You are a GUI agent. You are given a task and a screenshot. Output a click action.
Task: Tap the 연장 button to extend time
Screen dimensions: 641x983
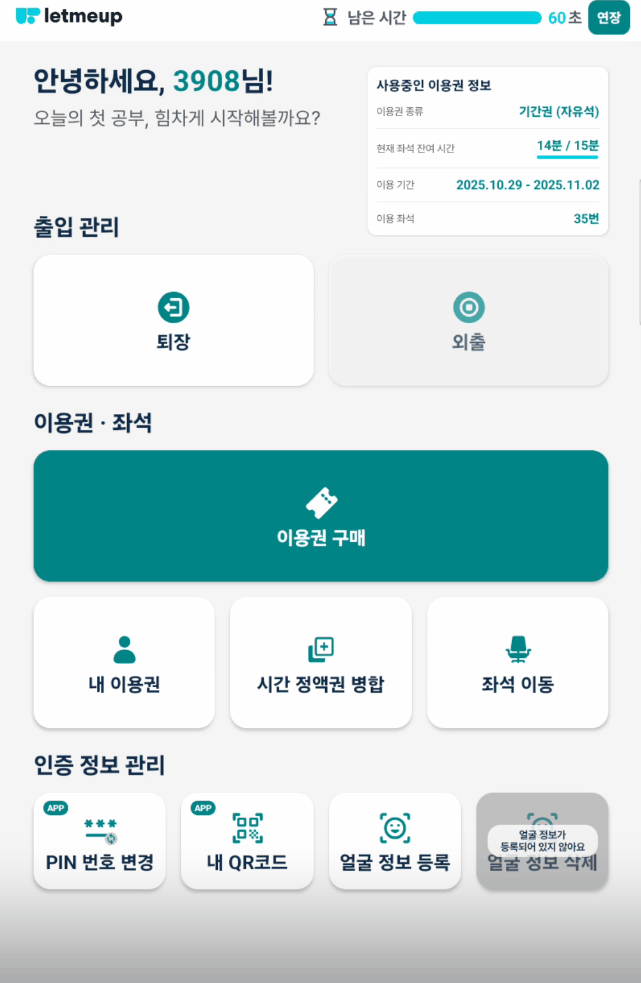(x=609, y=18)
